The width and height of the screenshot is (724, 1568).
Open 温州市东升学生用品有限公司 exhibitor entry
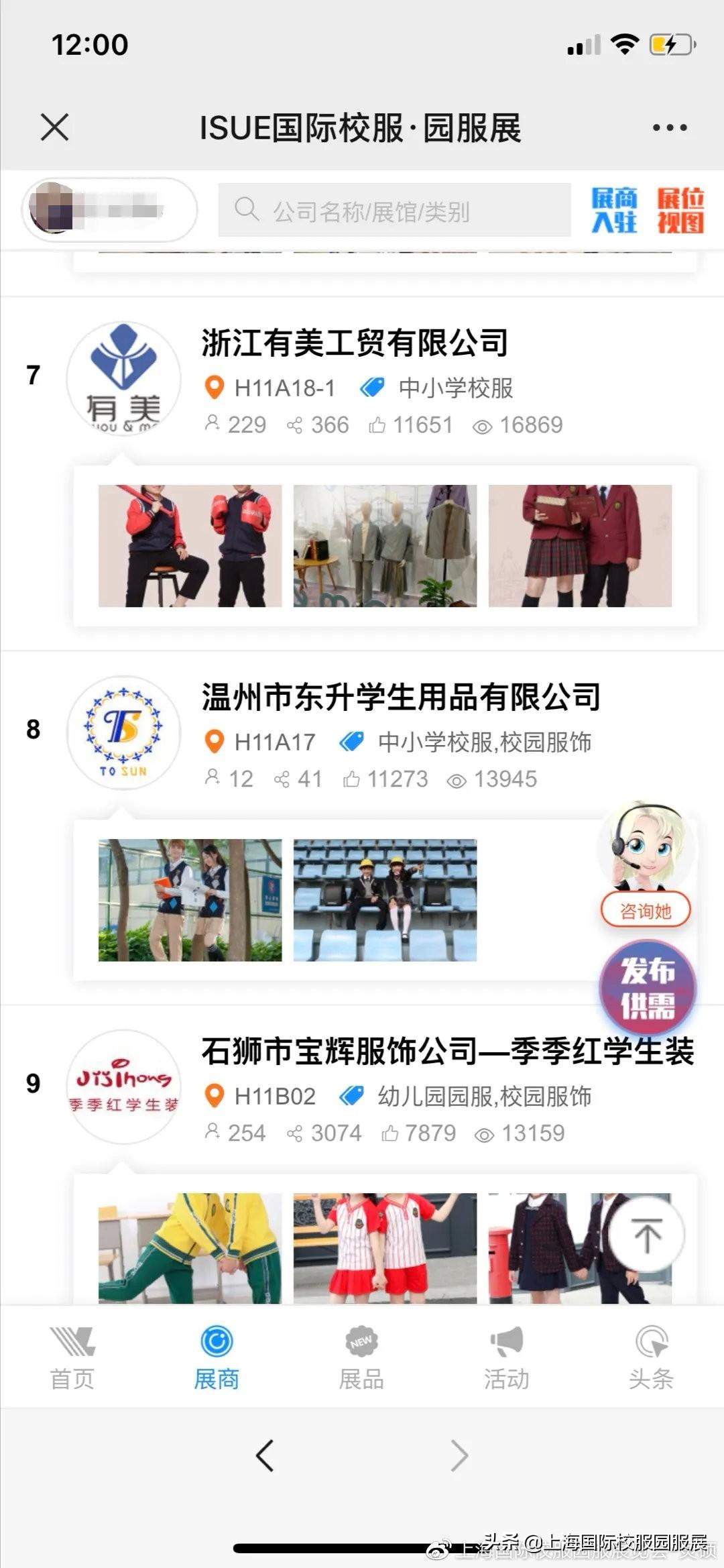tap(400, 697)
